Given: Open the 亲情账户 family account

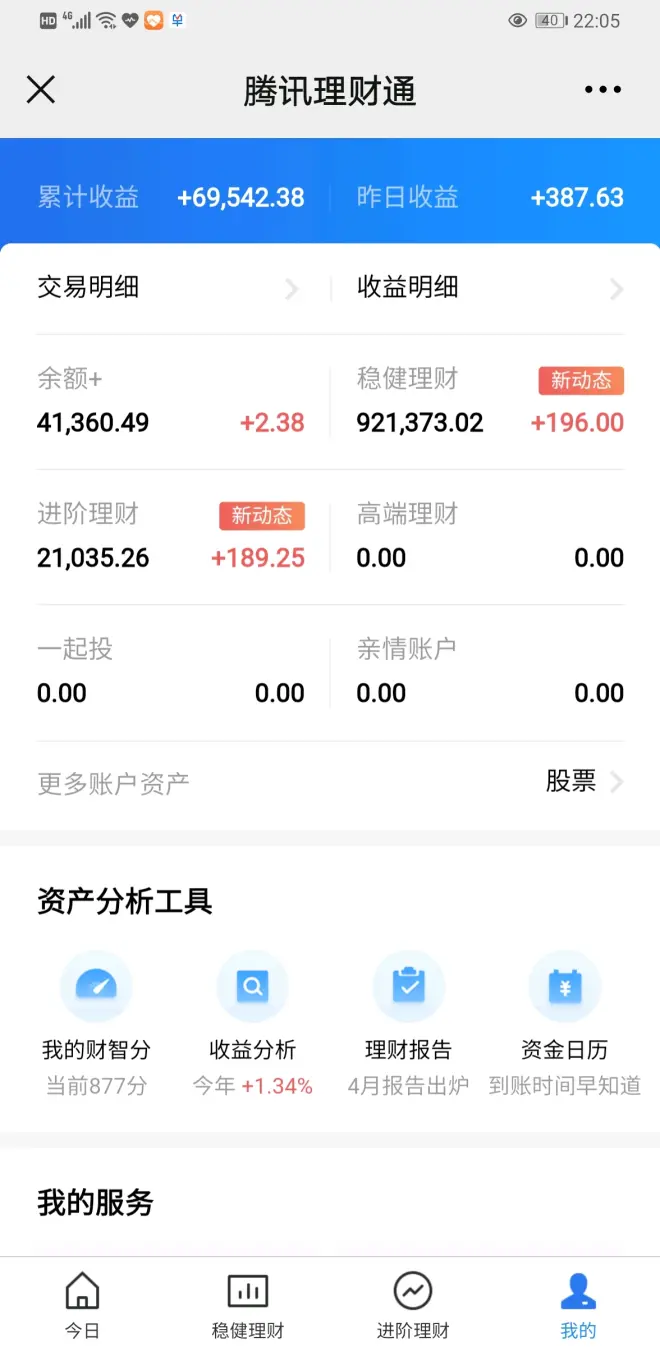Looking at the screenshot, I should click(x=489, y=672).
